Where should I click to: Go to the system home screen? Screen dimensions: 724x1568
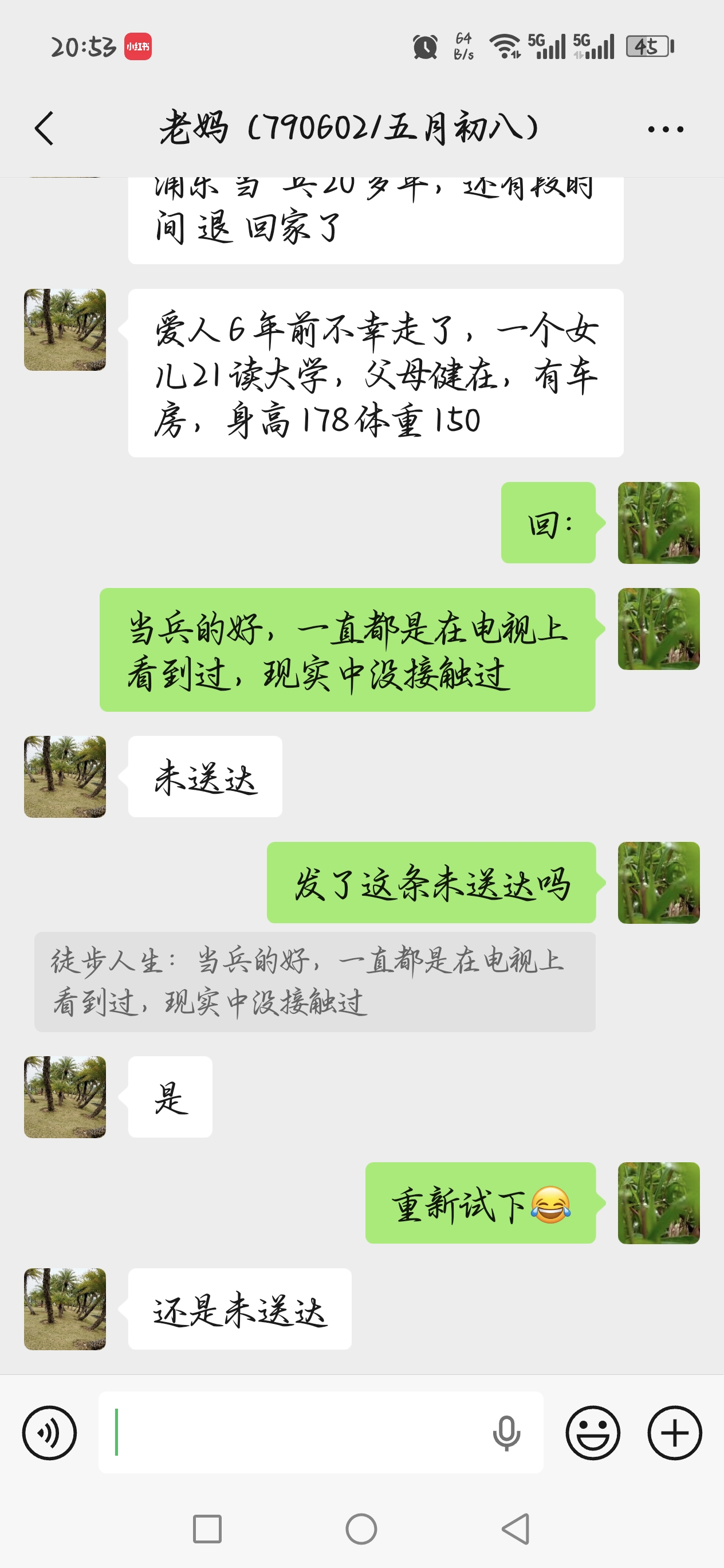pos(361,1529)
